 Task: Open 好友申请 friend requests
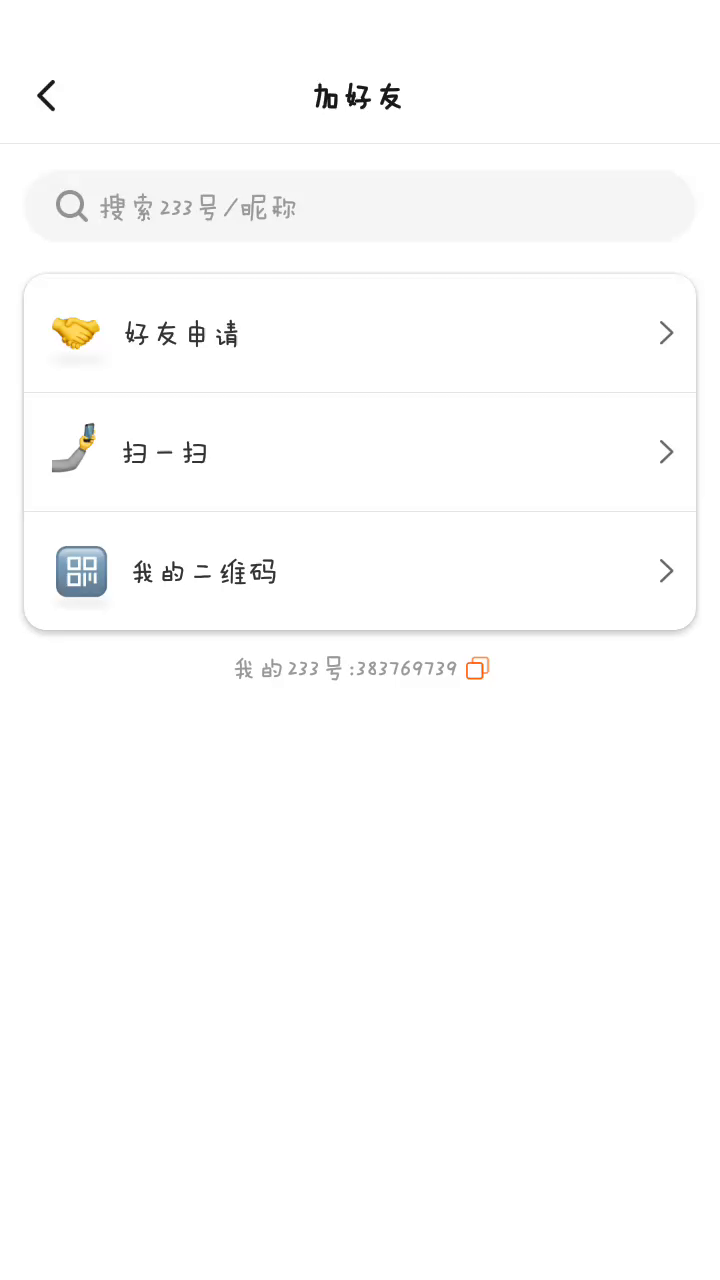pos(360,333)
